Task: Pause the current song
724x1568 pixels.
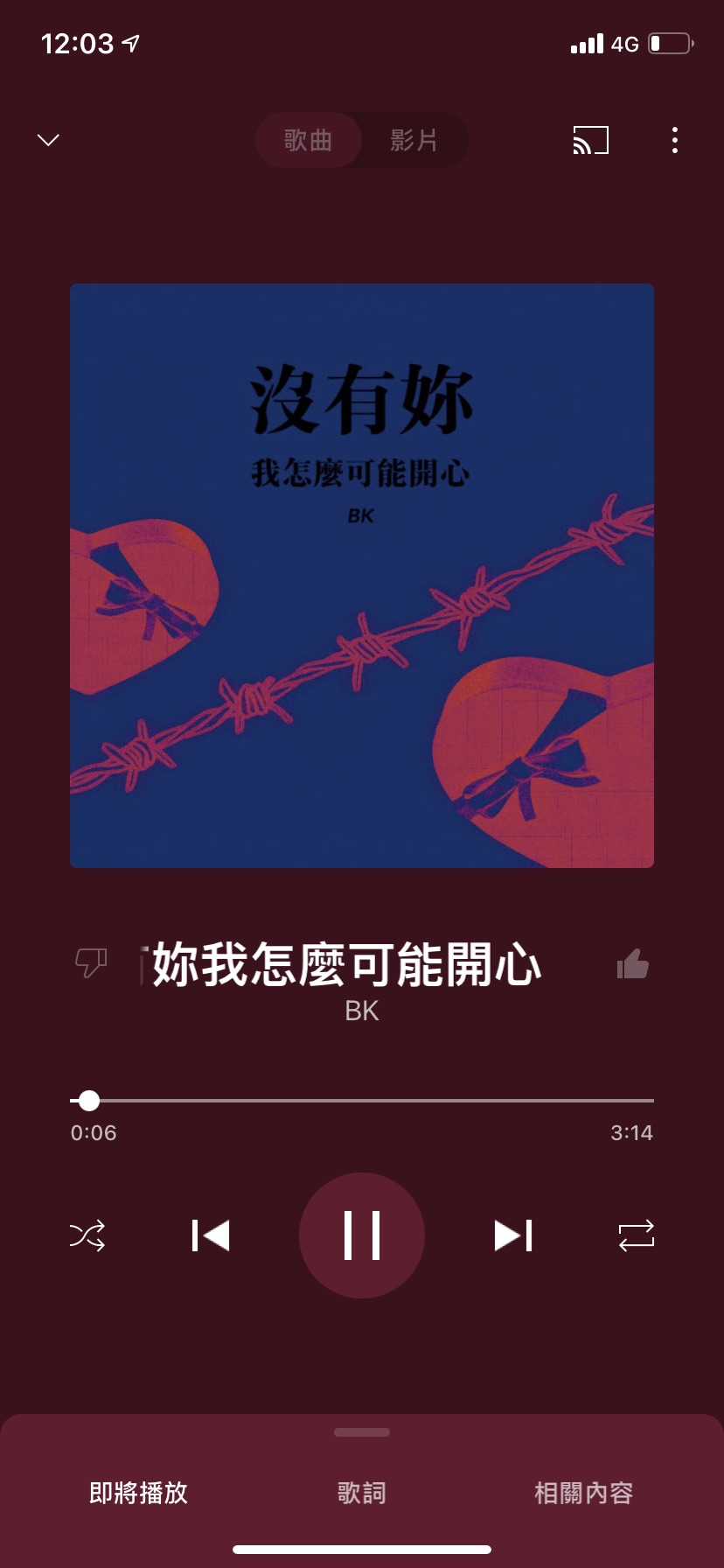Action: [362, 1235]
